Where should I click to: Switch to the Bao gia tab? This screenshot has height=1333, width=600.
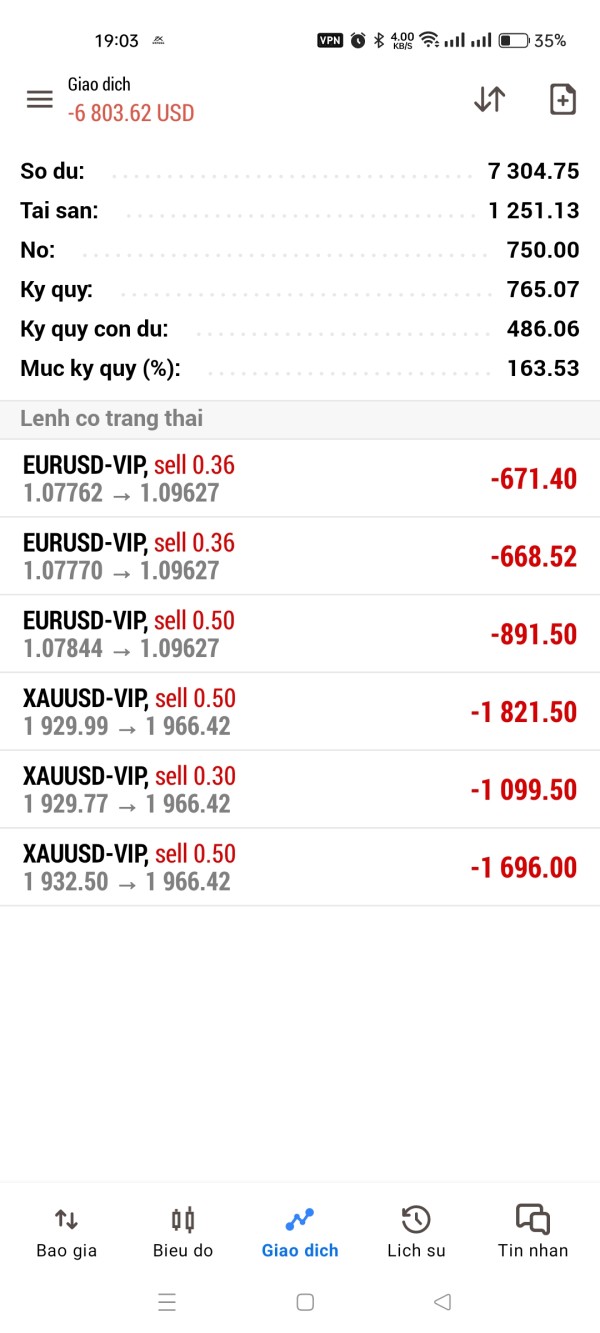[66, 1232]
